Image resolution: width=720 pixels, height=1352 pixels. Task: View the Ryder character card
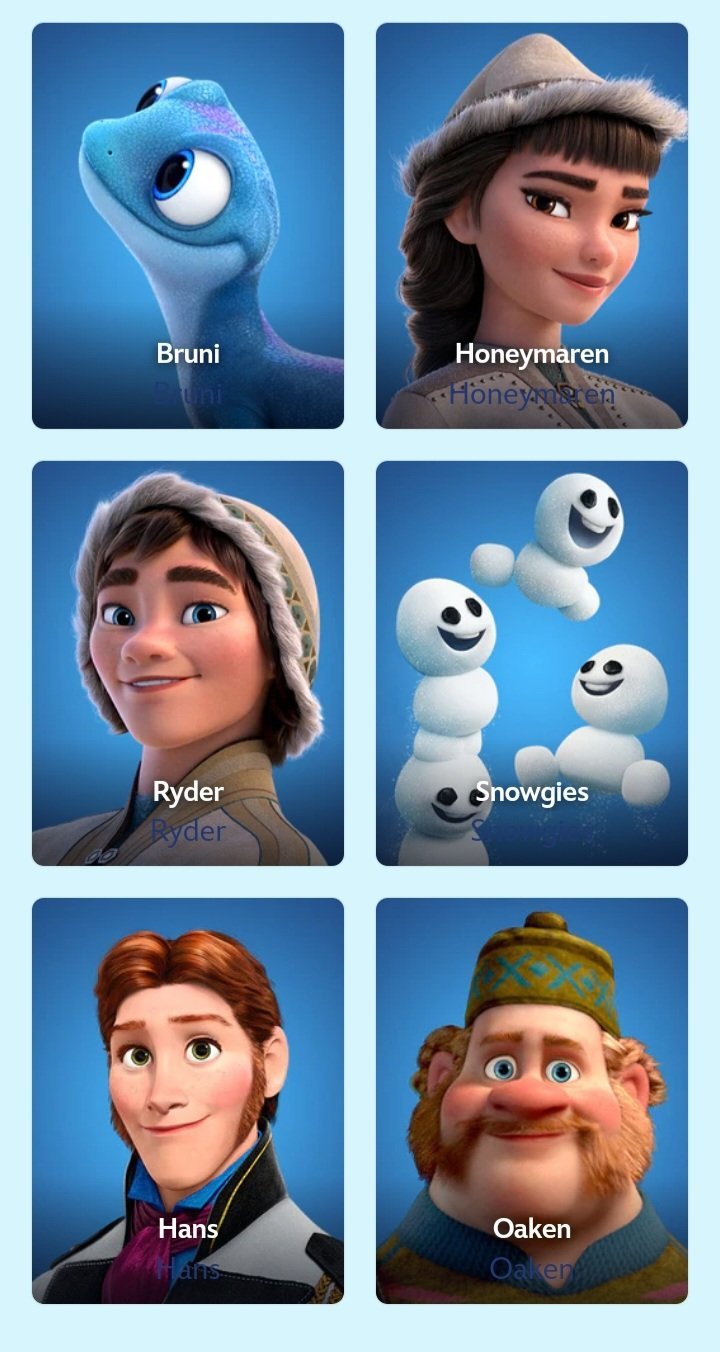coord(188,663)
